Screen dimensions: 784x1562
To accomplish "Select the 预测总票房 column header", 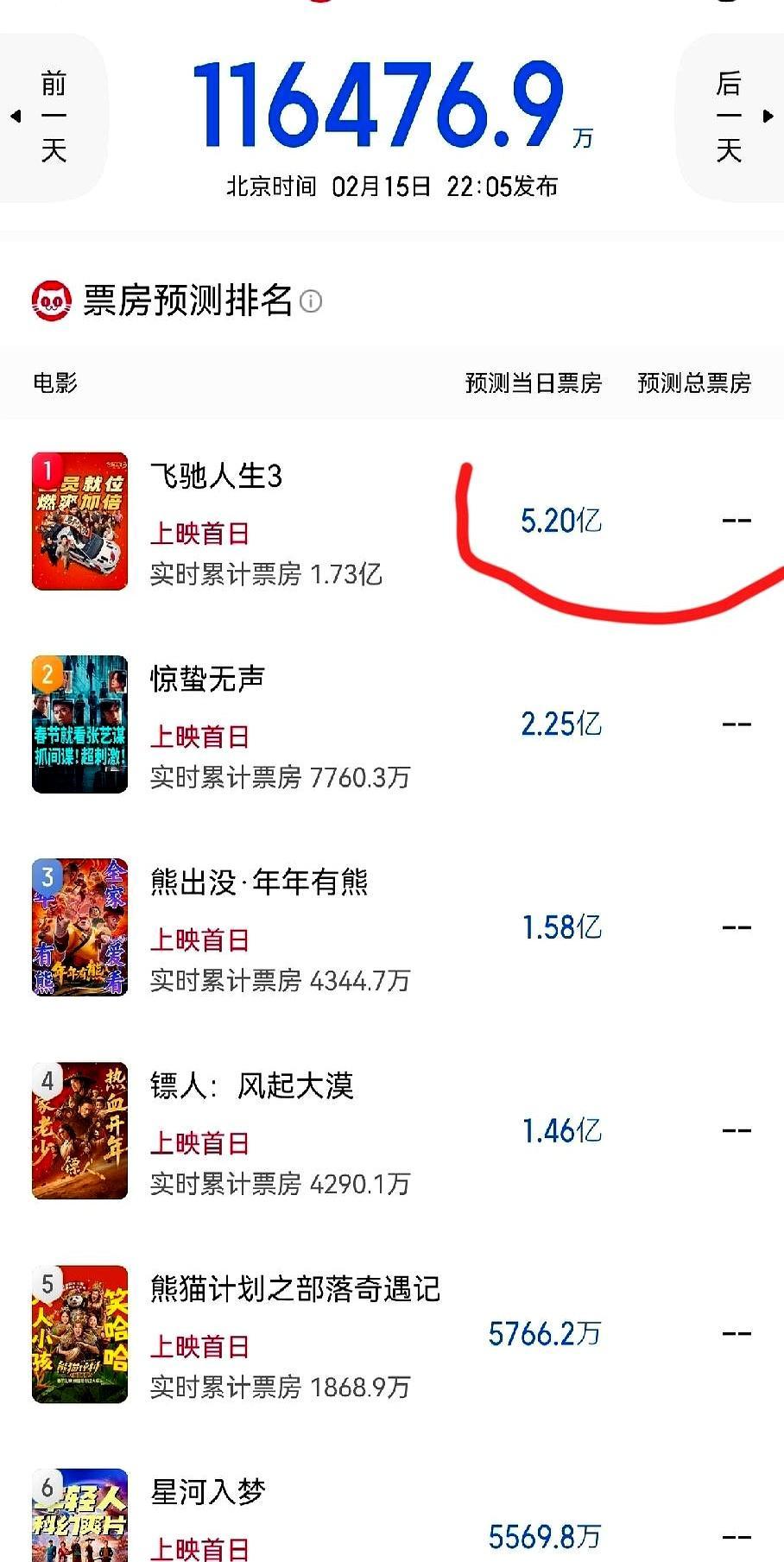I will 694,383.
